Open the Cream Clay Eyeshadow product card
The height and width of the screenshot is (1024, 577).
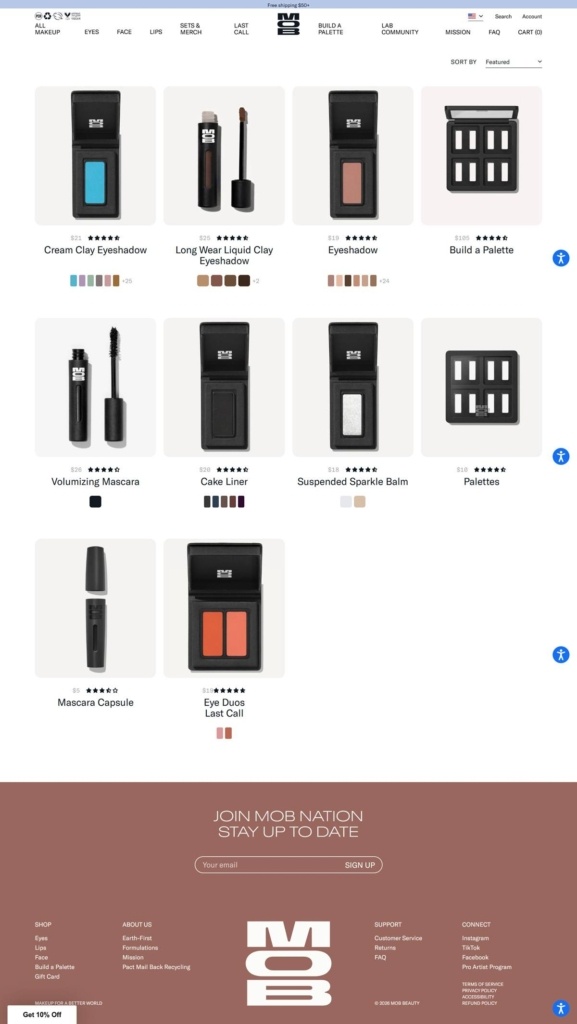[95, 155]
